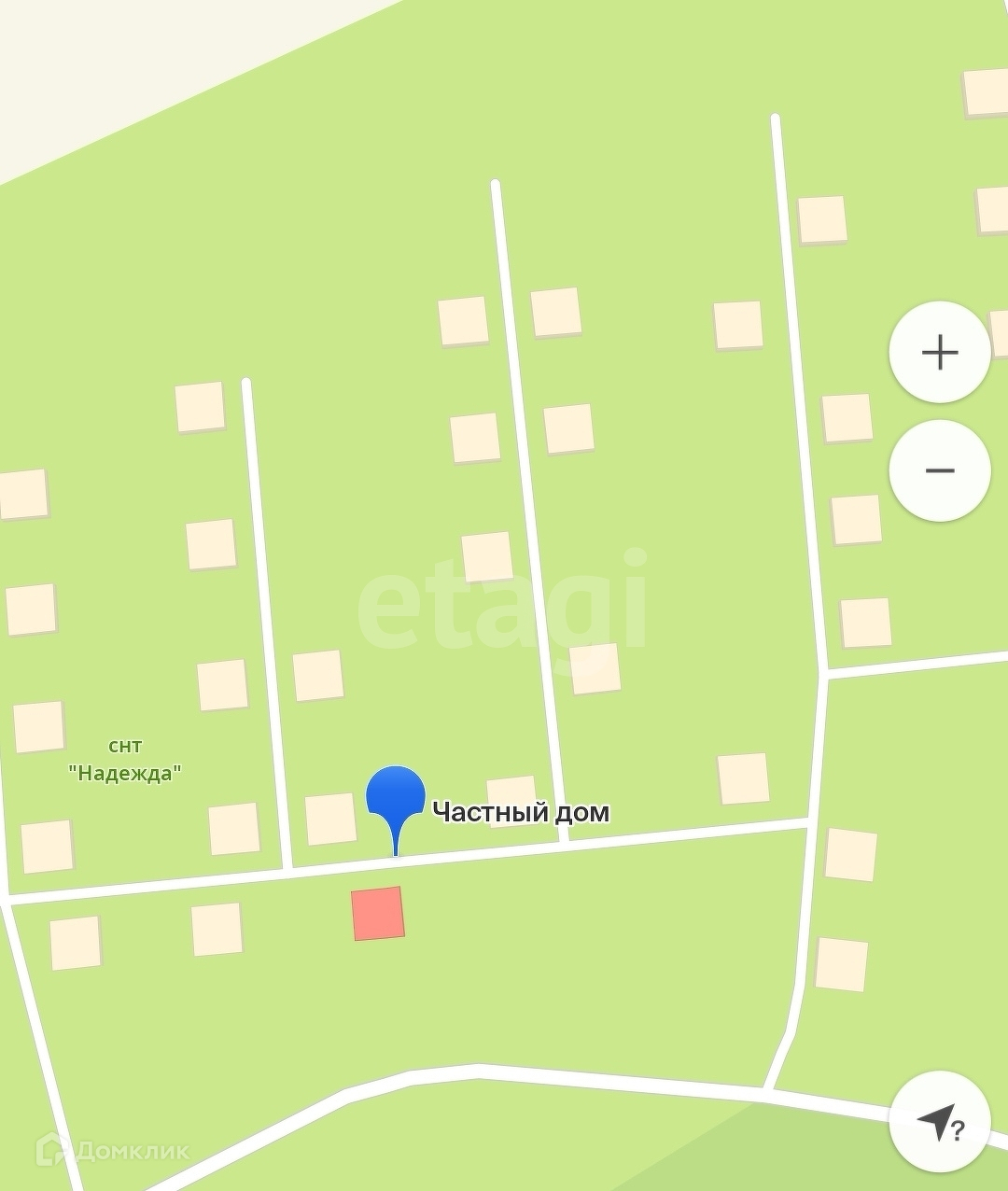Locate my position on the map
The image size is (1008, 1191).
(x=939, y=1122)
